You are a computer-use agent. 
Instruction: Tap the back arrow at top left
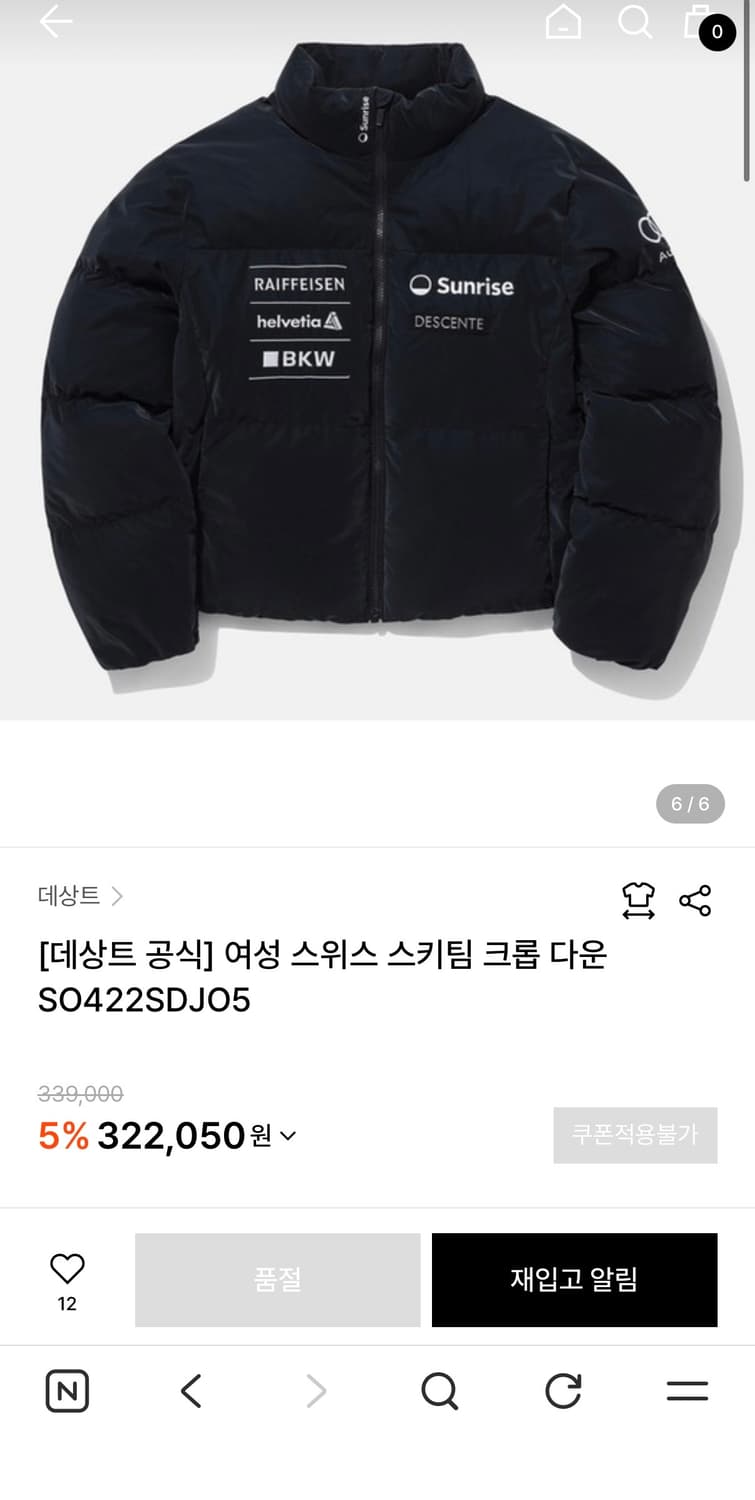(55, 21)
